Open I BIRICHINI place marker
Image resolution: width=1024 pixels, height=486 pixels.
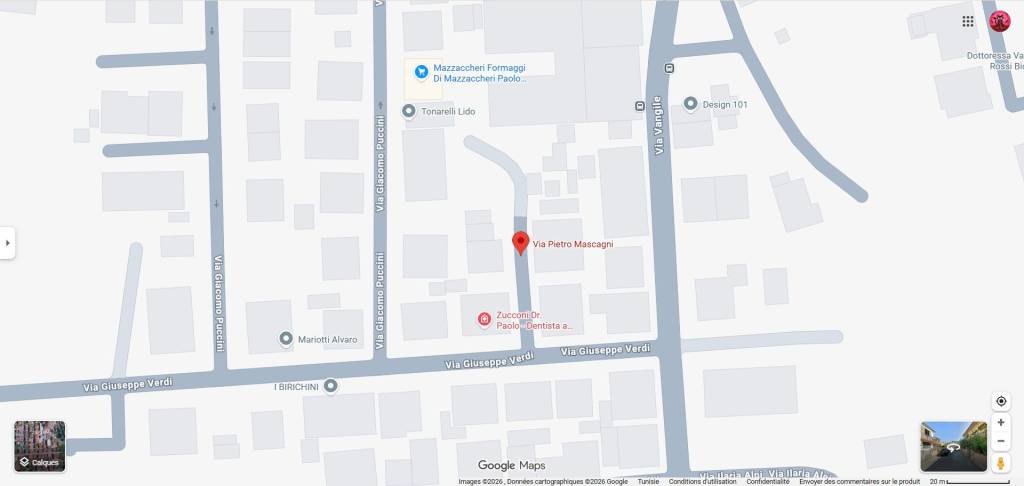pos(330,386)
